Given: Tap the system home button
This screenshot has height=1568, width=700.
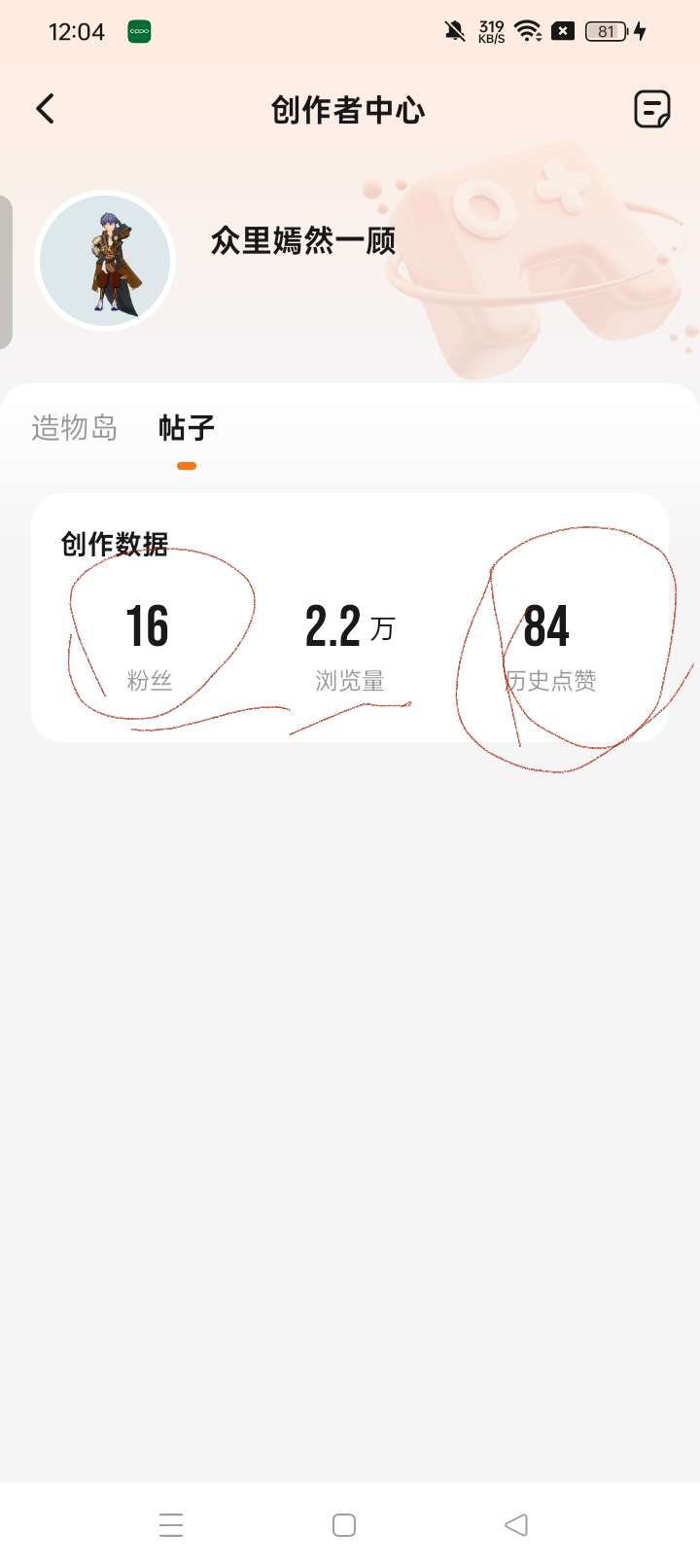Looking at the screenshot, I should (344, 1524).
